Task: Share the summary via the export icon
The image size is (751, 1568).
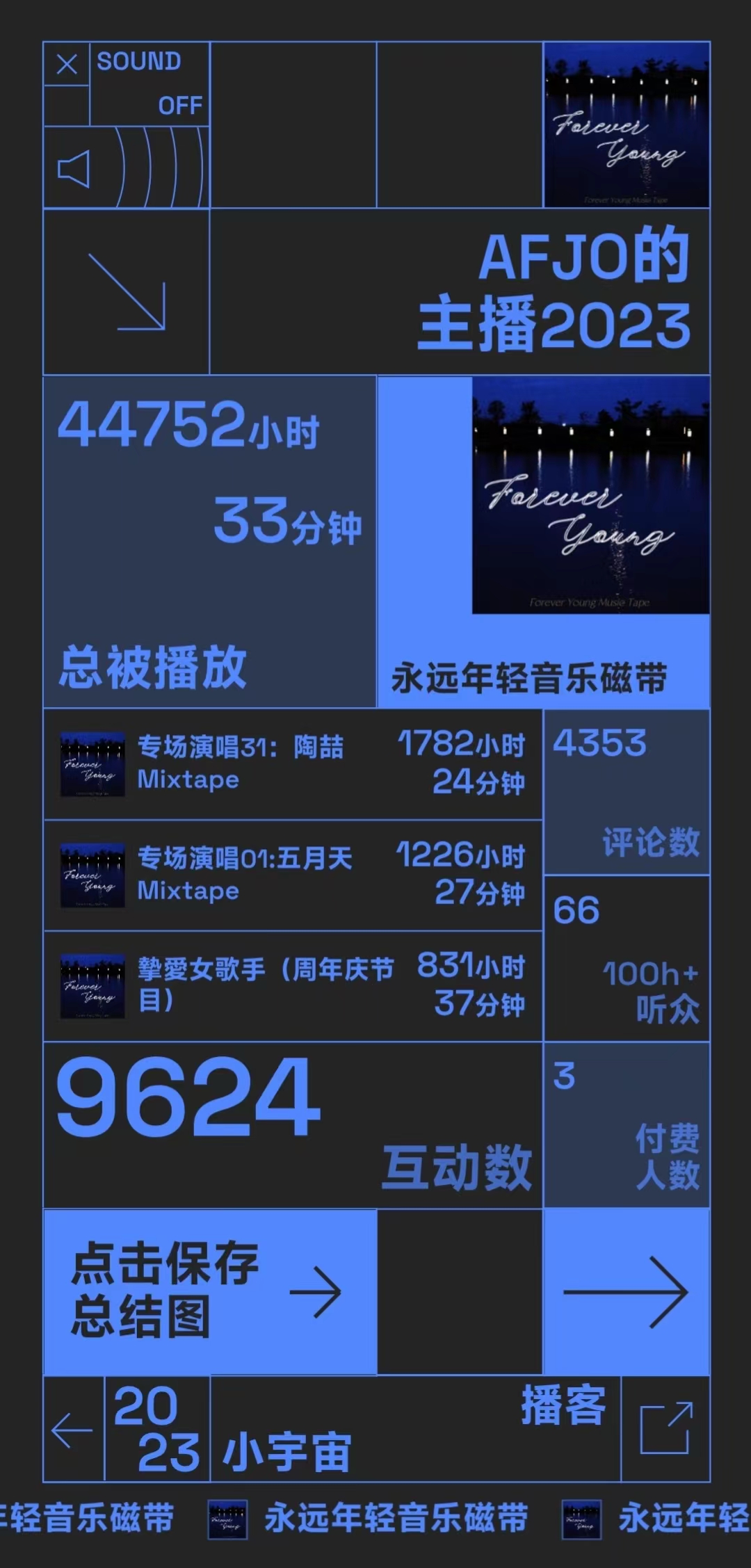Action: point(665,1428)
